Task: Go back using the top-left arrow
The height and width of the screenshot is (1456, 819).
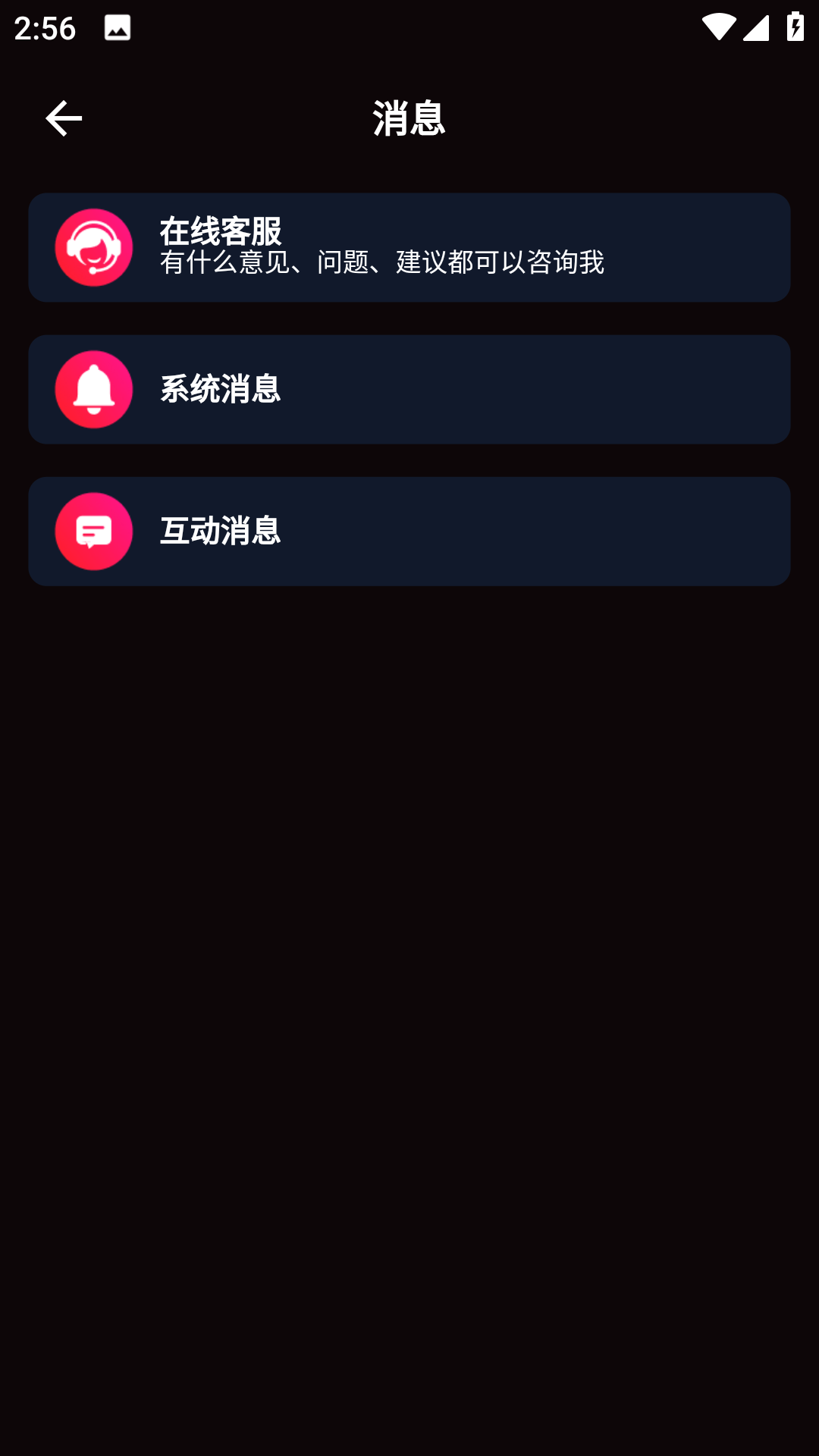Action: click(x=64, y=118)
